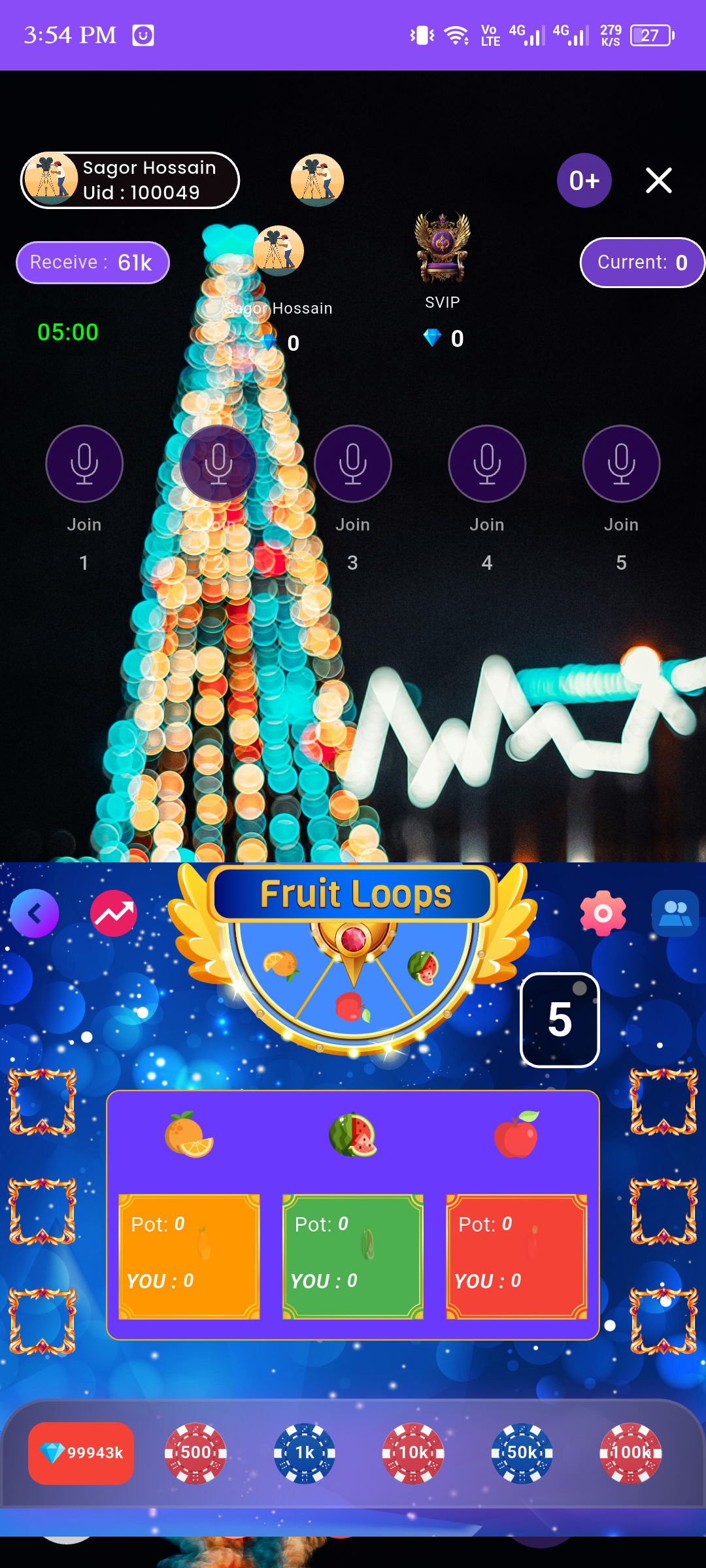The height and width of the screenshot is (1568, 706).
Task: Select the 10k betting chip
Action: pos(412,1454)
